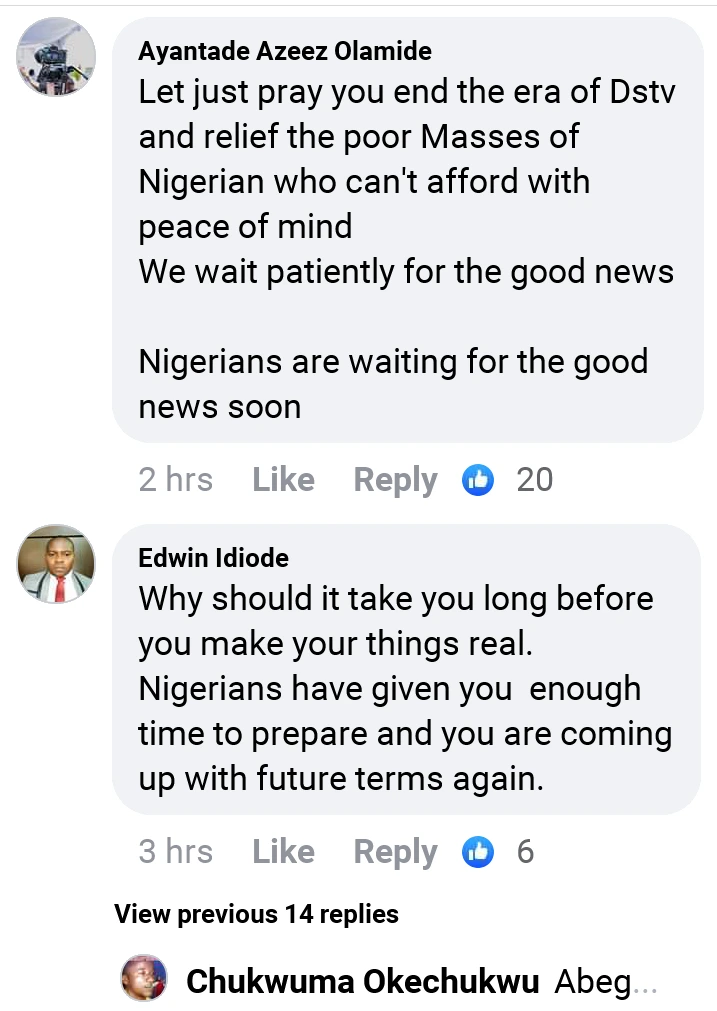Expand View previous 14 replies
Viewport: 717px width, 1011px height.
click(256, 914)
